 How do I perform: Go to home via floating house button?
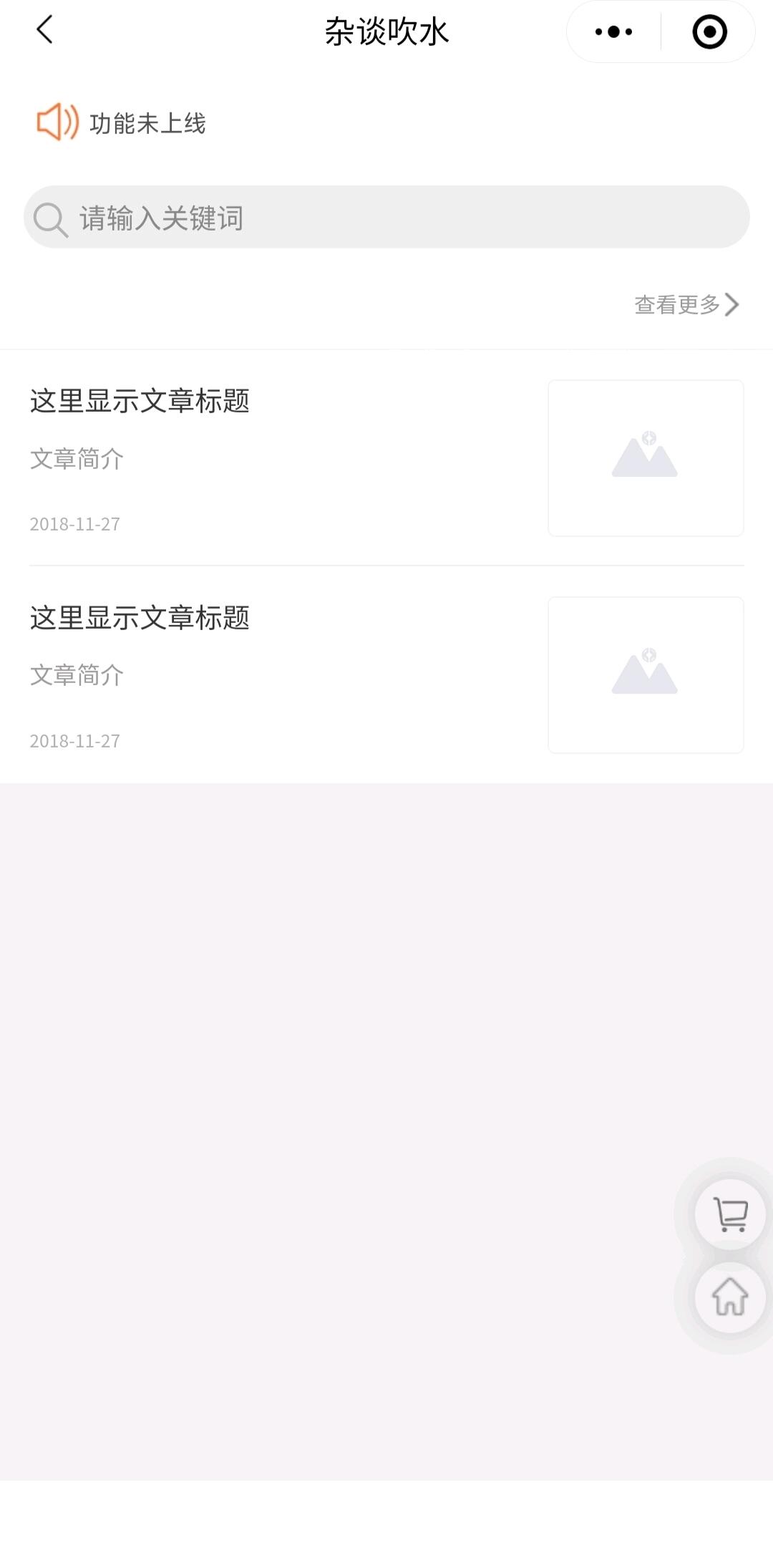point(730,1297)
